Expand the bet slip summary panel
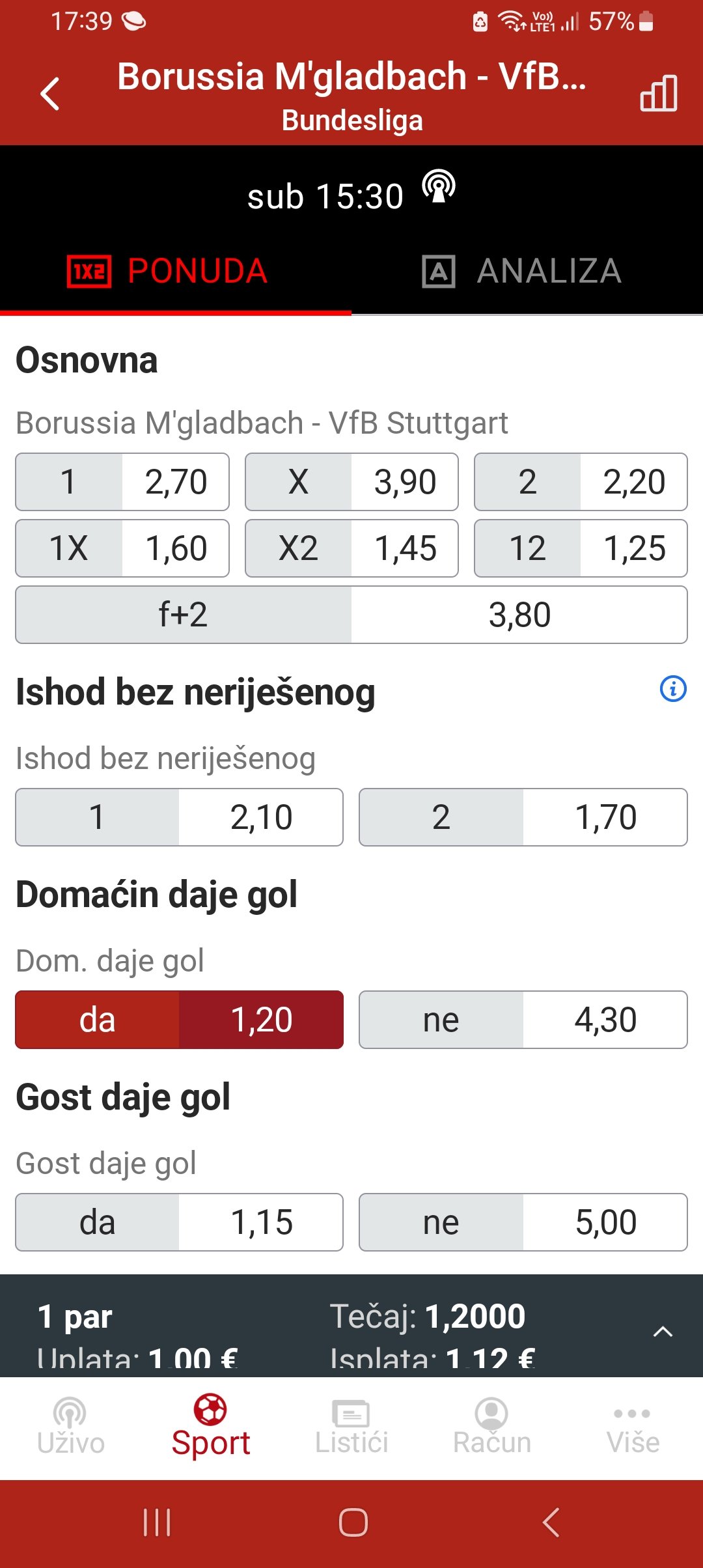Viewport: 703px width, 1568px height. [x=663, y=1332]
